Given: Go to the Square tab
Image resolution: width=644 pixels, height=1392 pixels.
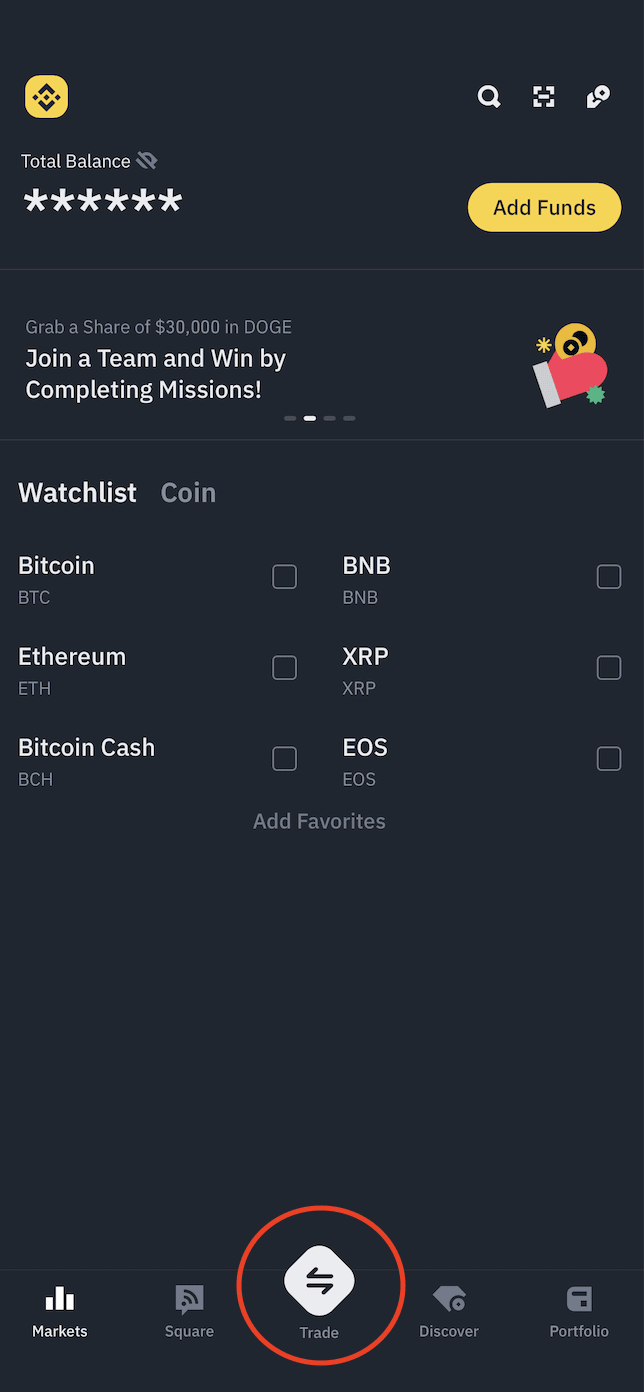Looking at the screenshot, I should [x=189, y=1311].
